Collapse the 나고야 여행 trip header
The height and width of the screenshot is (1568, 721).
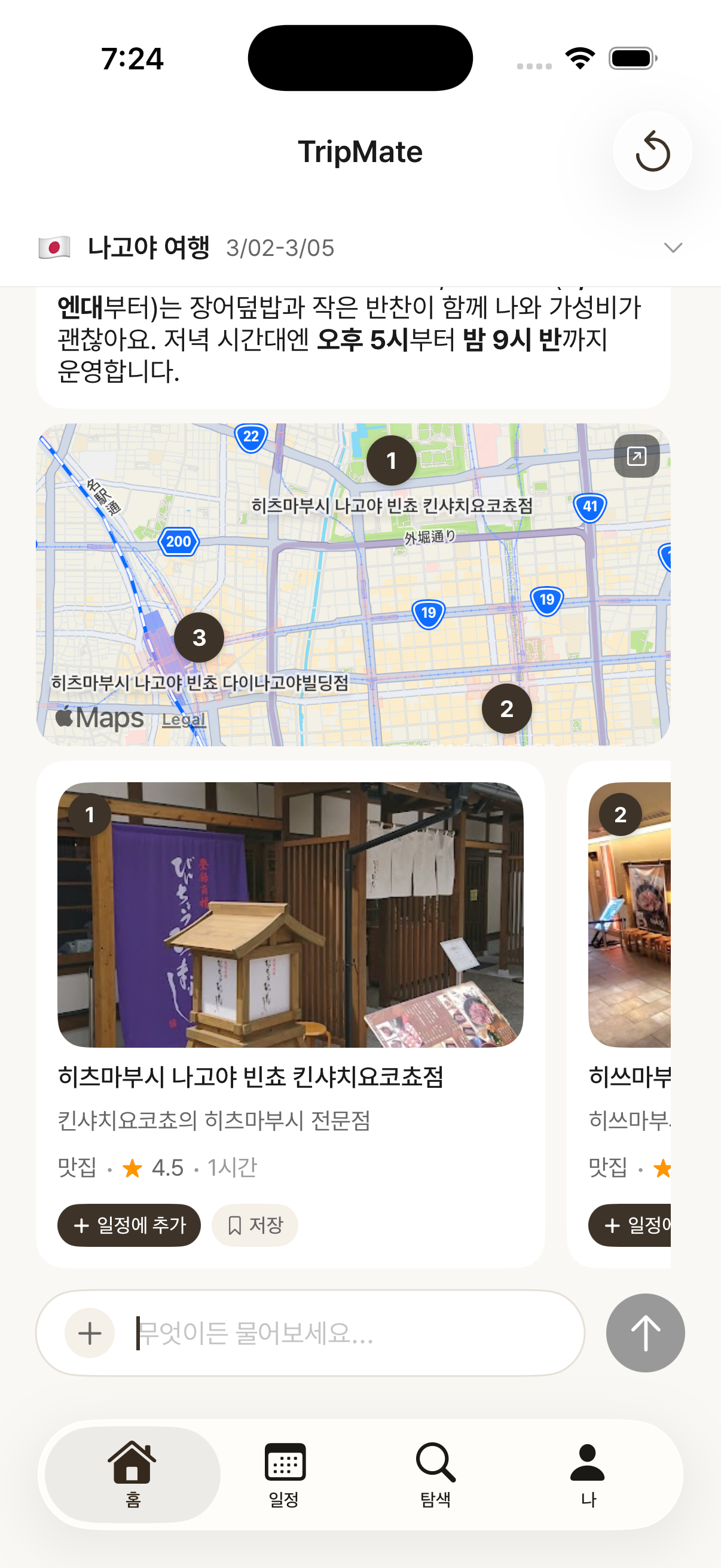[x=673, y=248]
